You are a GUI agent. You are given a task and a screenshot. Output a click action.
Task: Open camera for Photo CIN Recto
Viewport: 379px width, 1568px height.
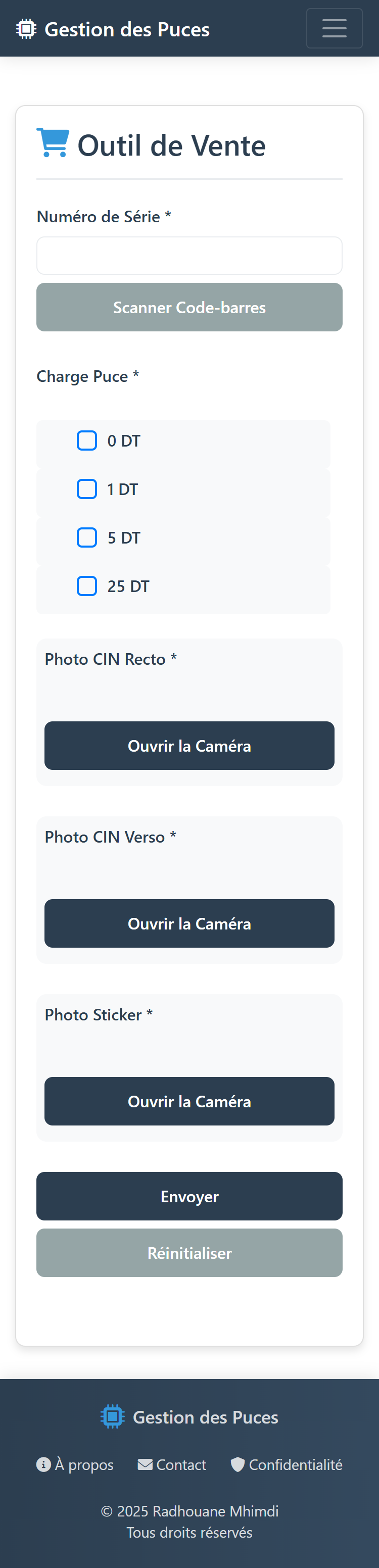pyautogui.click(x=189, y=746)
